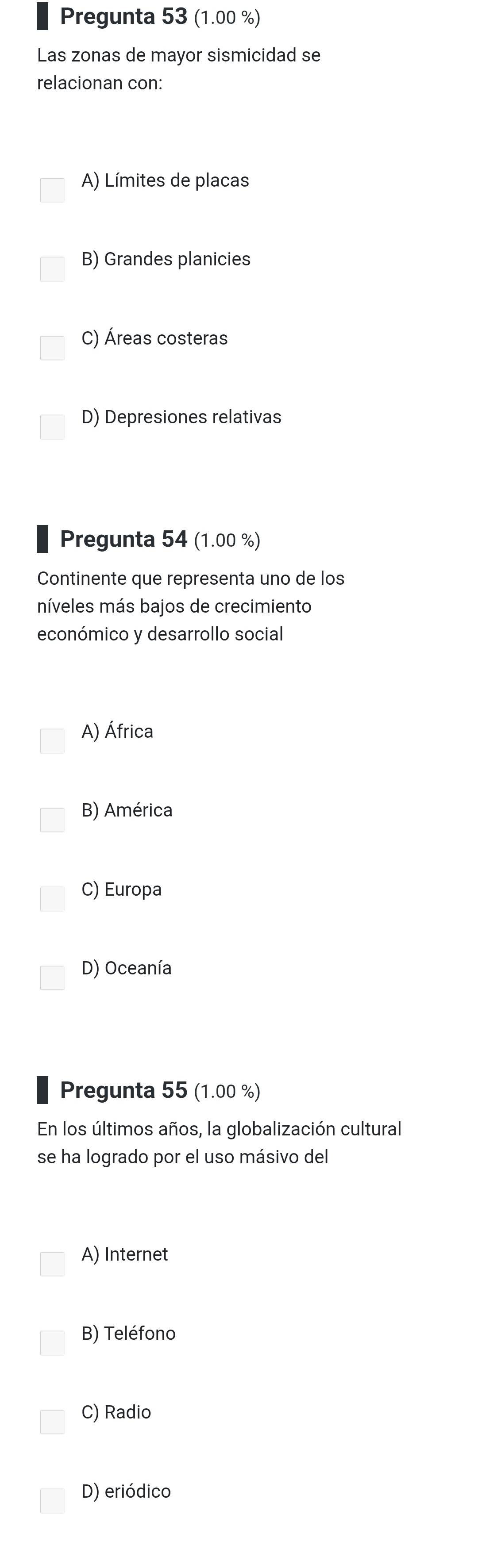Tick the C) Europa checkbox

tap(52, 898)
